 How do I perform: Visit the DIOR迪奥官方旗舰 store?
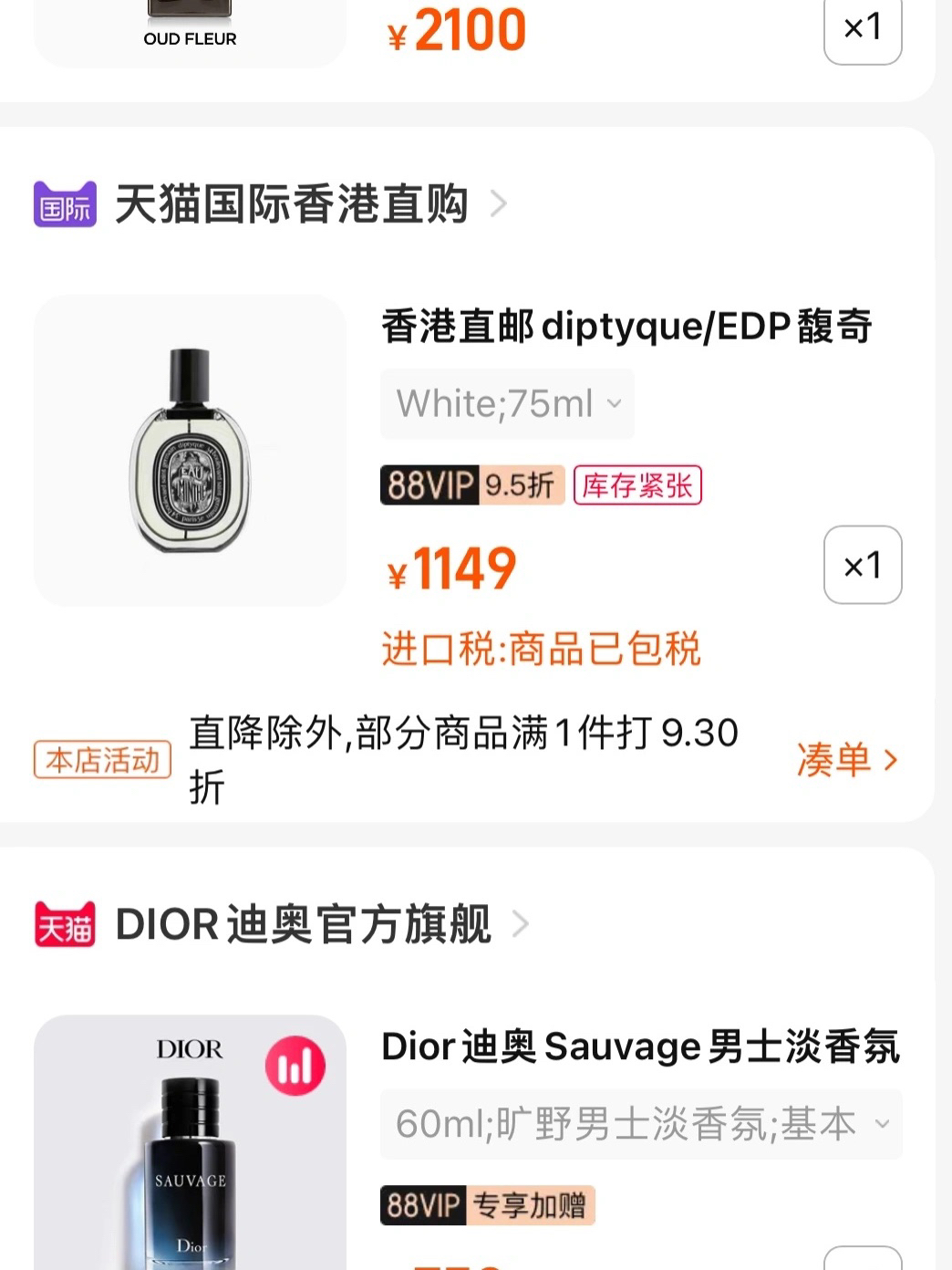pos(303,924)
